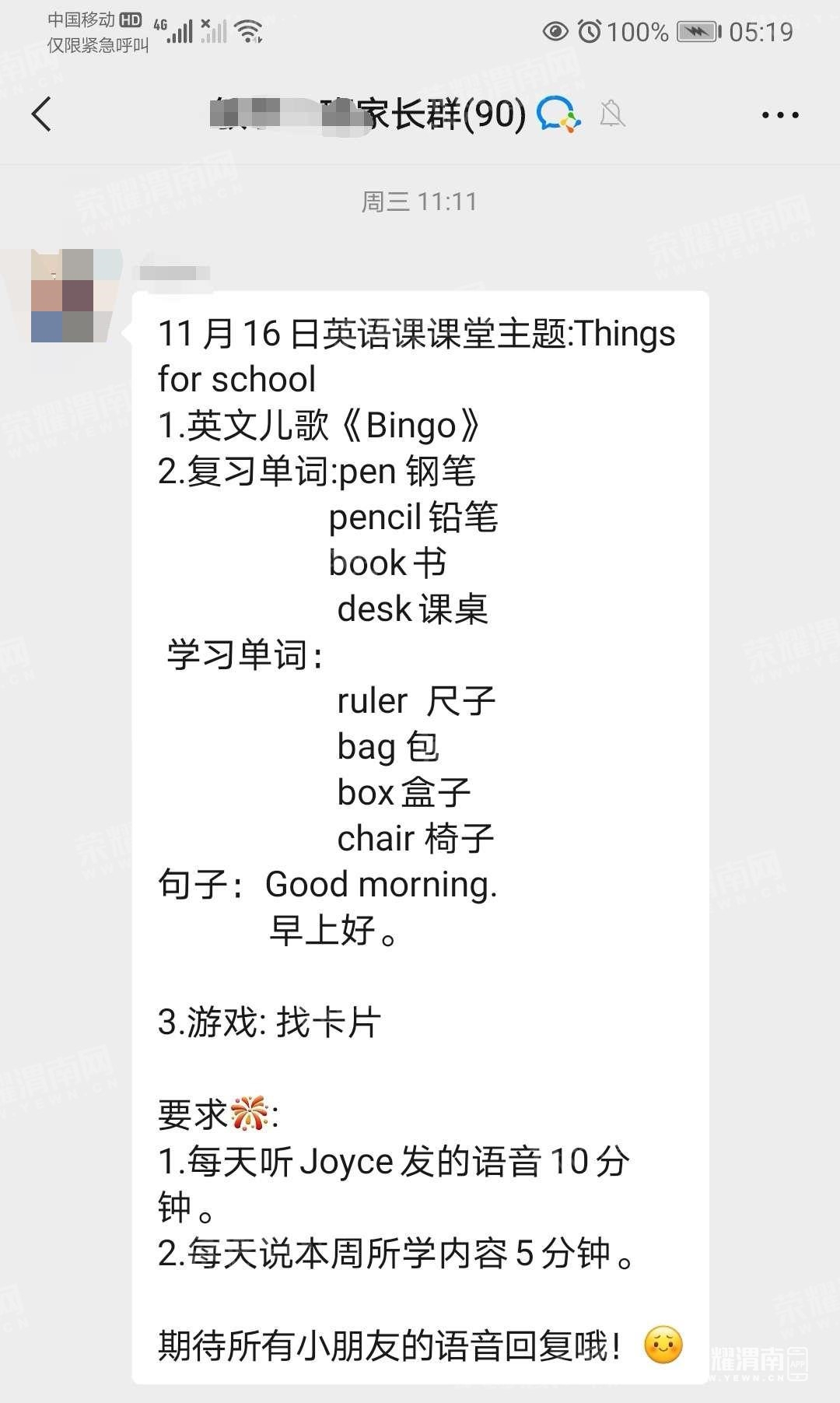This screenshot has height=1403, width=840.
Task: Tap the Wi-Fi signal icon in status bar
Action: click(247, 30)
